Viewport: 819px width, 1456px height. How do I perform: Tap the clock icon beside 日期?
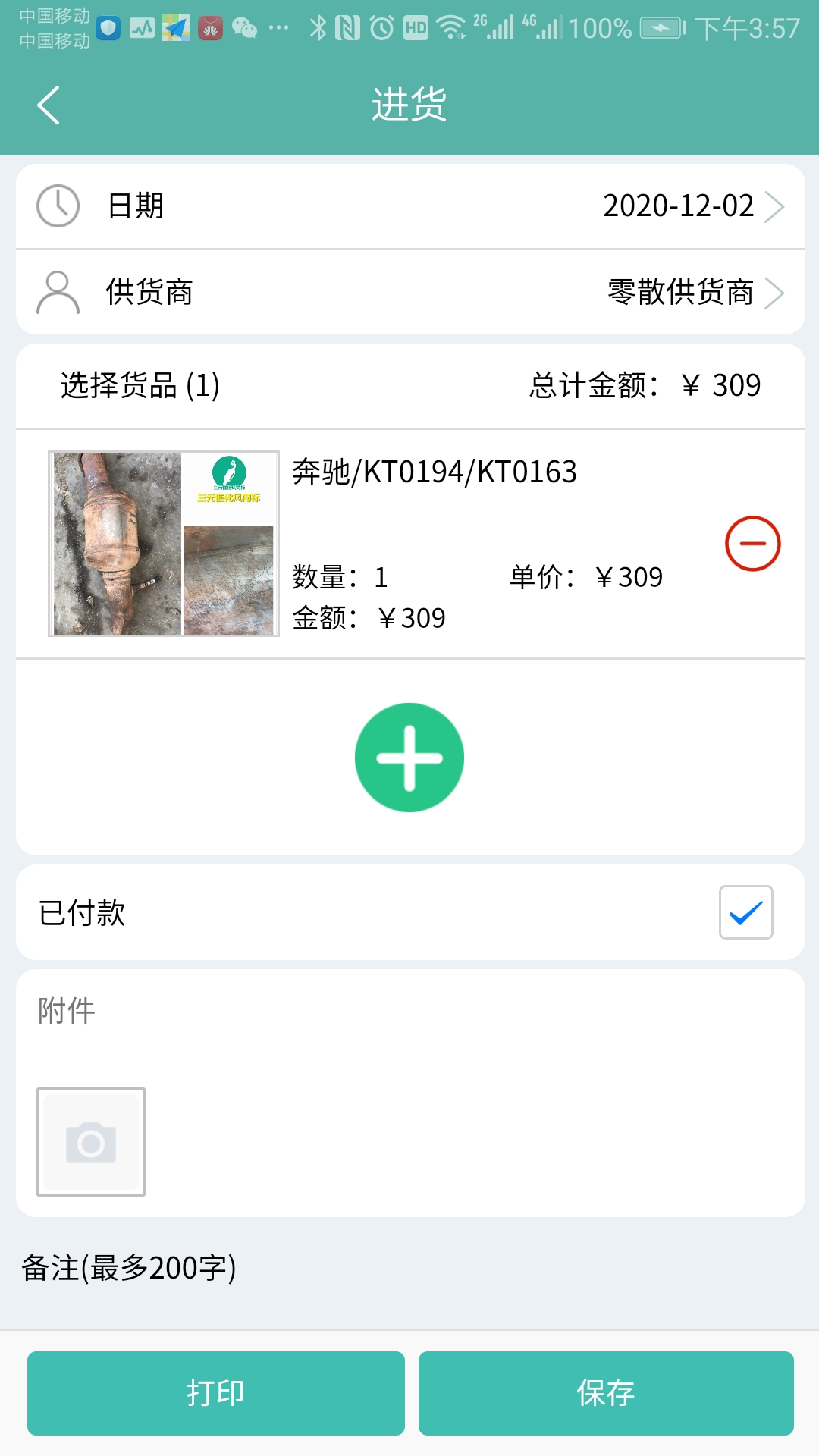click(59, 205)
